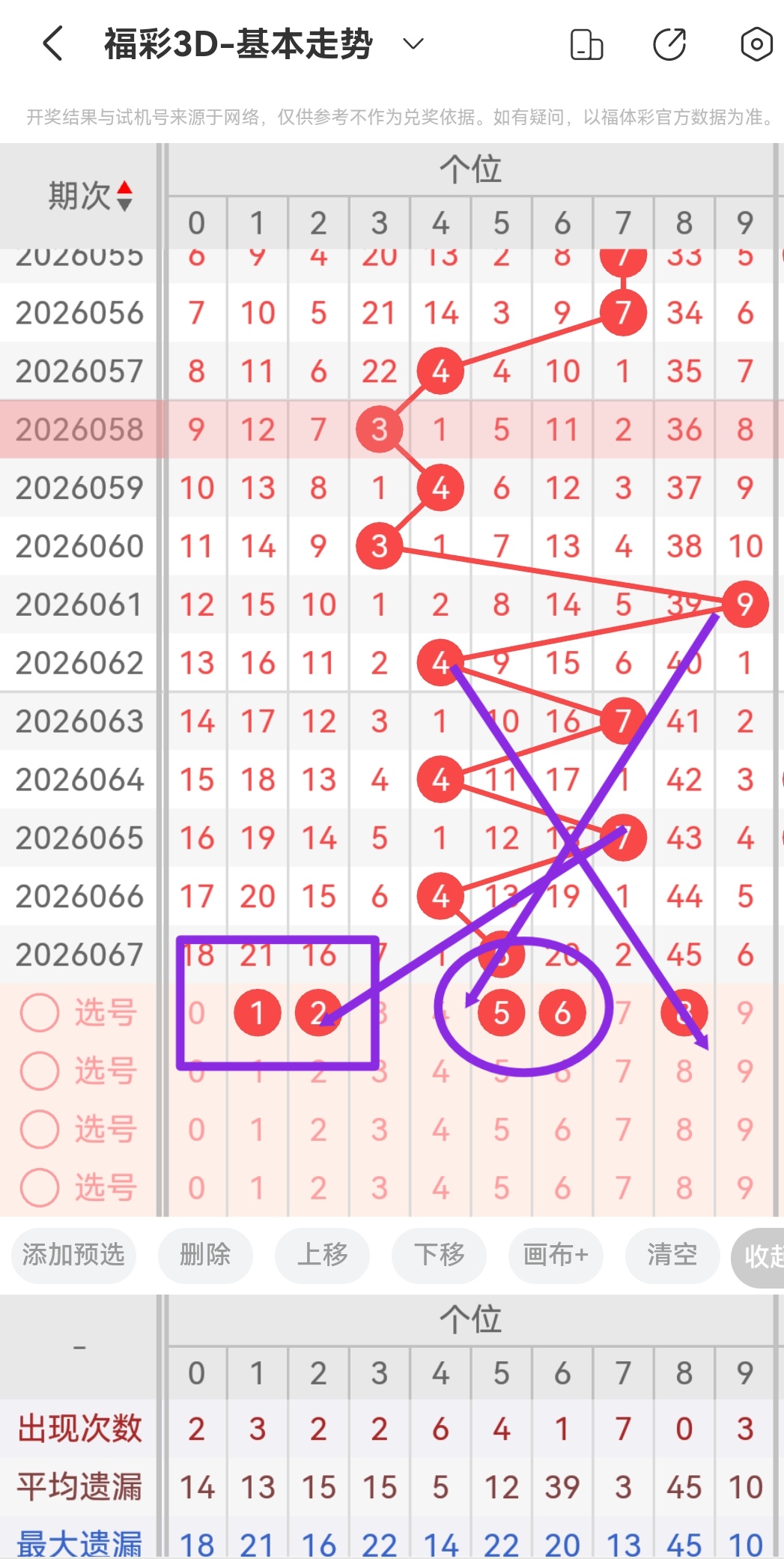Tap the share icon in the top bar
Viewport: 784px width, 1559px height.
tap(670, 43)
